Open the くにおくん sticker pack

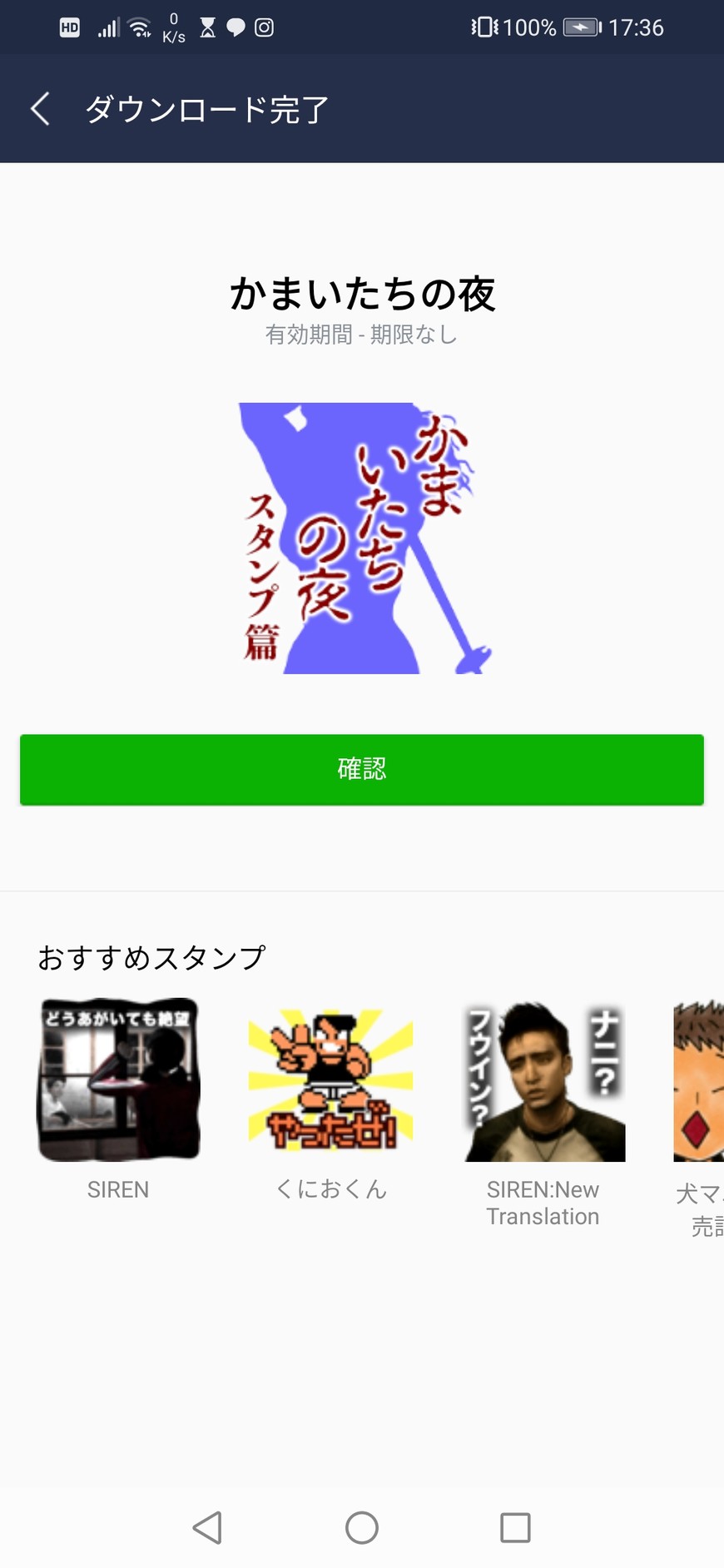click(x=331, y=1080)
